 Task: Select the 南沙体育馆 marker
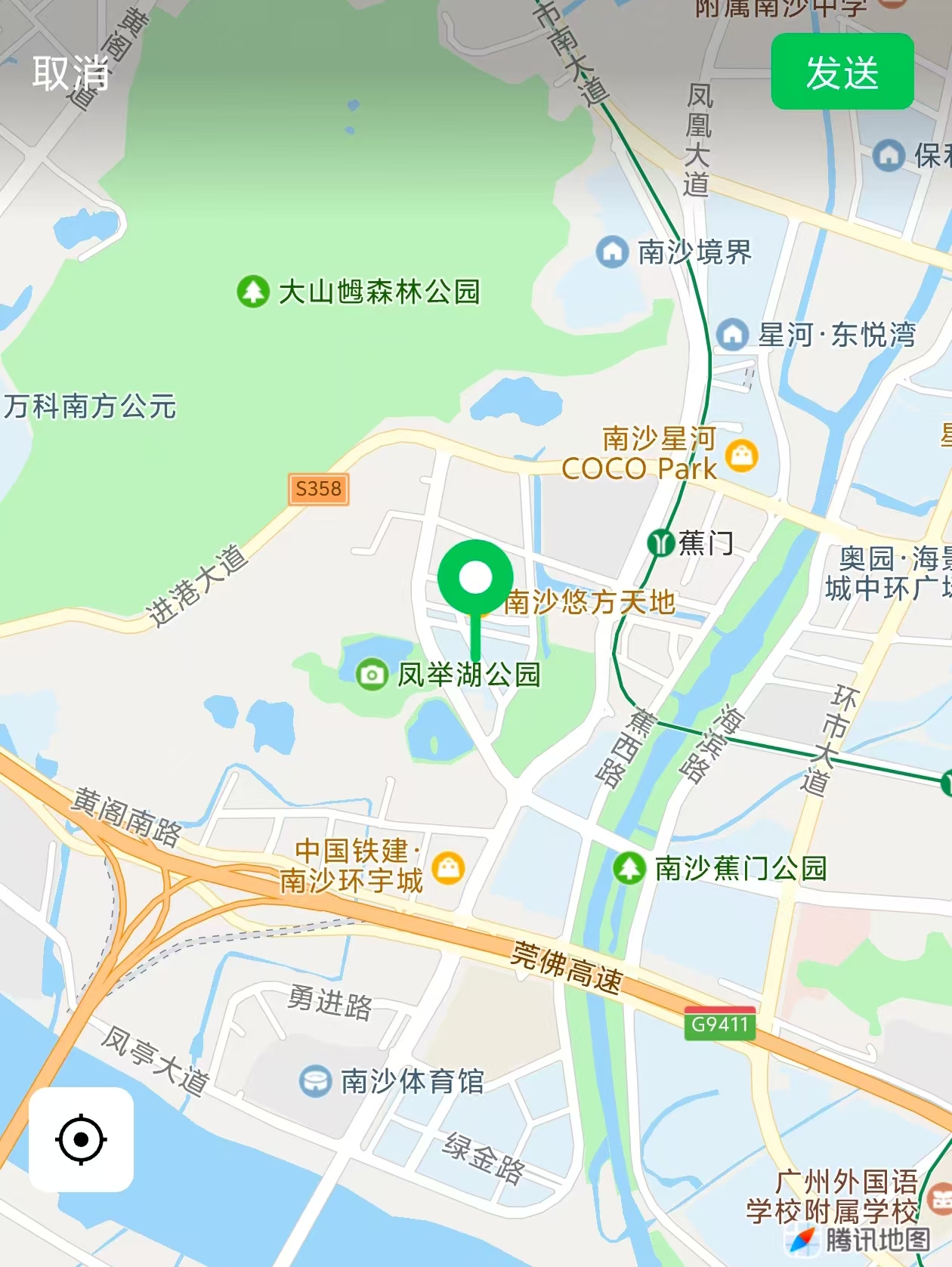315,1081
